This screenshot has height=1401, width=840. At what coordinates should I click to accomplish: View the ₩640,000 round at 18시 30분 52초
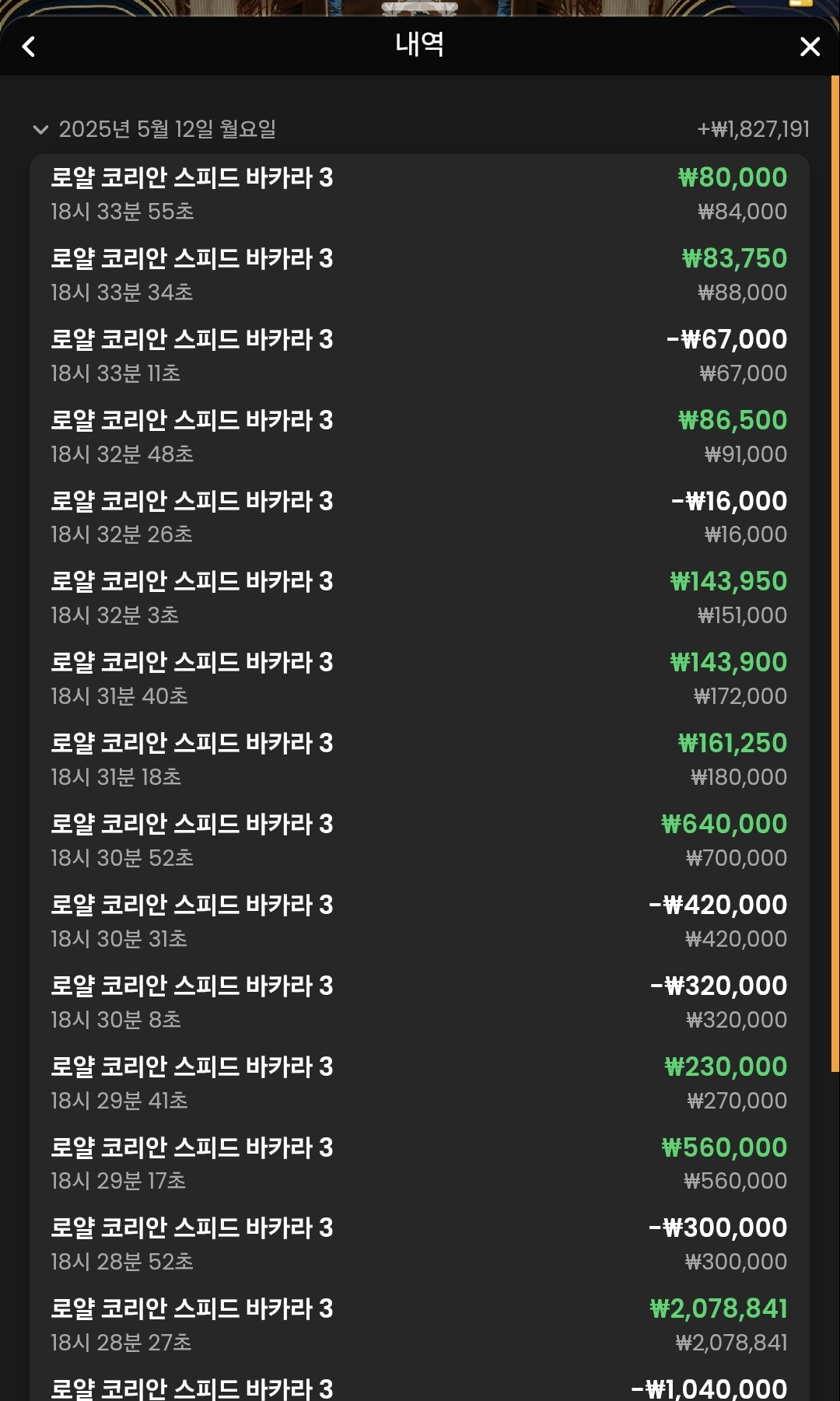pyautogui.click(x=419, y=841)
